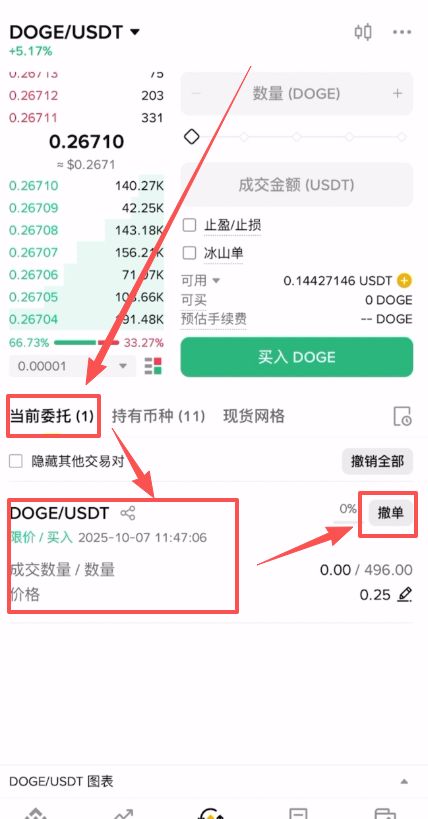
Task: Tap the yellow plus to add USDT
Action: click(404, 280)
